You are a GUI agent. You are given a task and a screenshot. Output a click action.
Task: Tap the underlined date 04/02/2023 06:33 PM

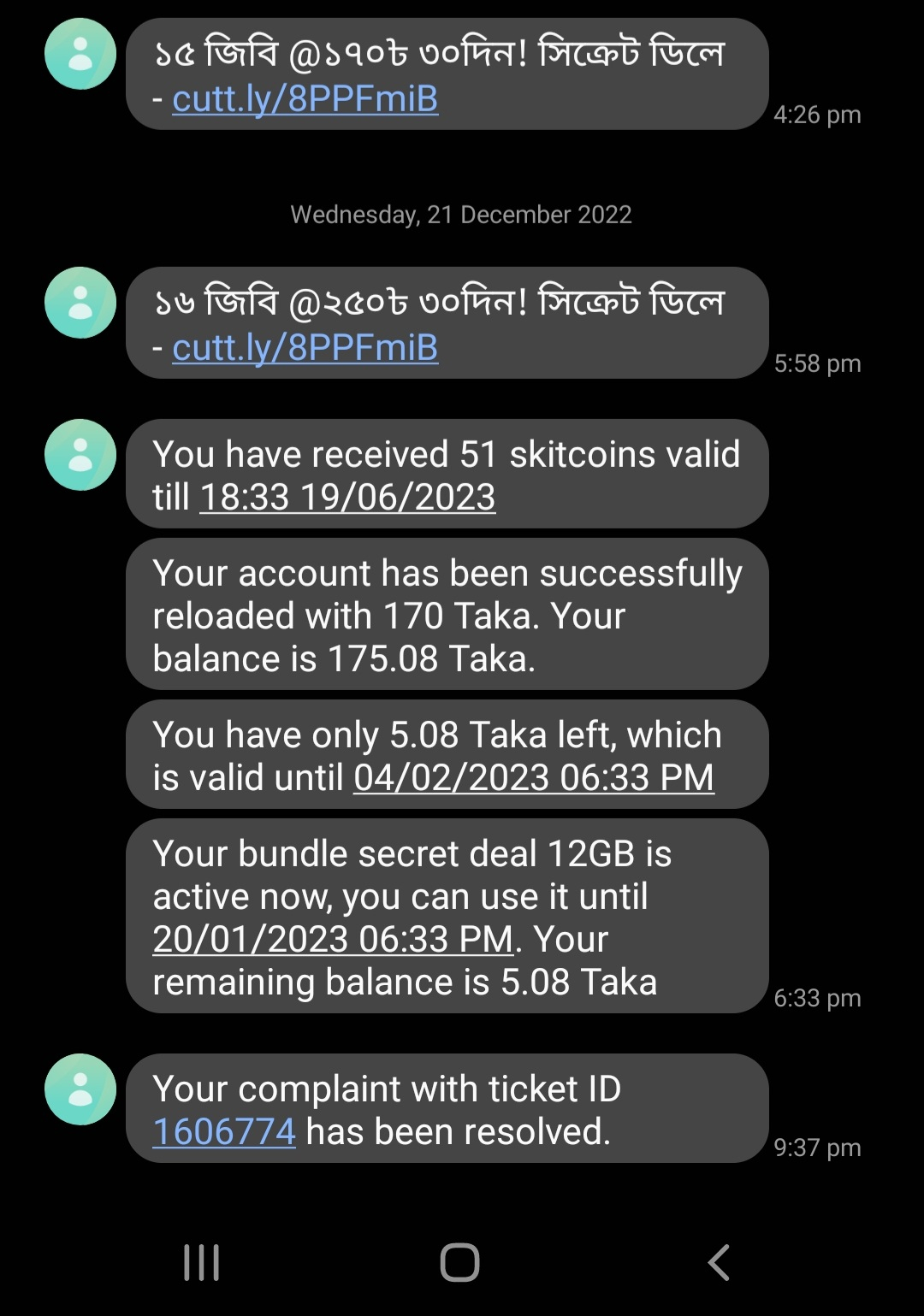click(534, 778)
